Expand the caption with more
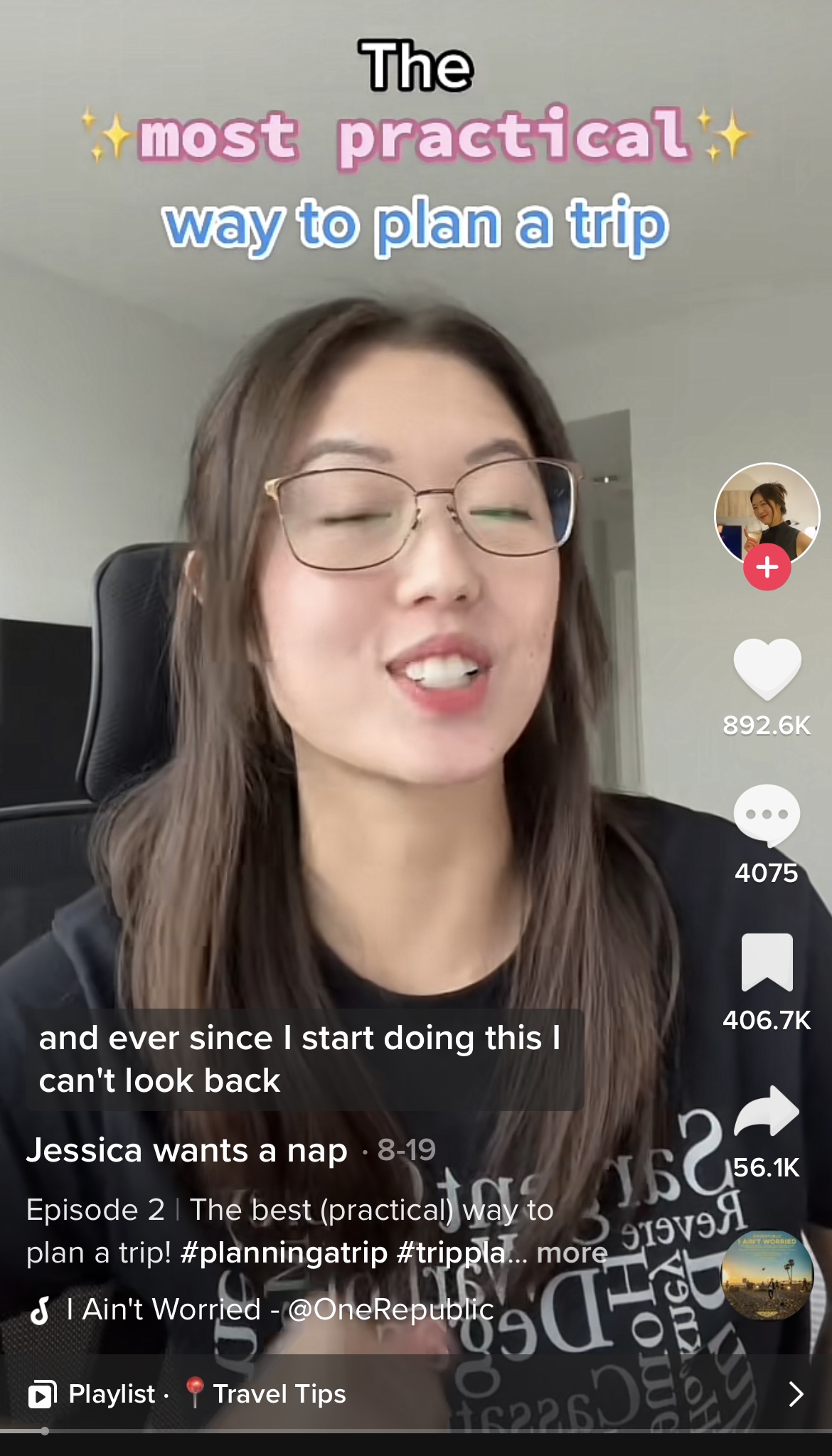Screen dimensions: 832x1456 572,1253
